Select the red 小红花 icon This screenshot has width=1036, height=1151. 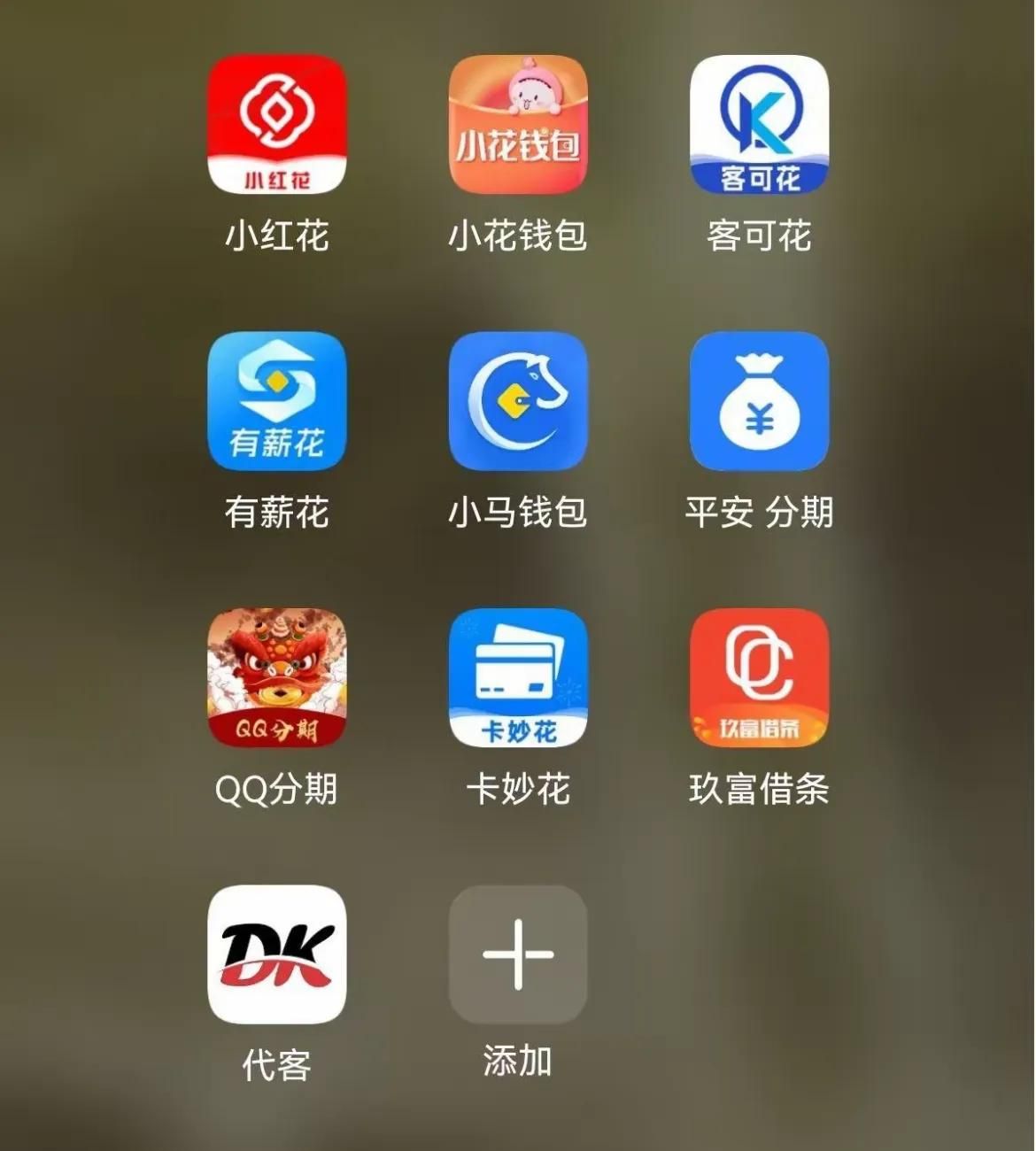click(275, 126)
